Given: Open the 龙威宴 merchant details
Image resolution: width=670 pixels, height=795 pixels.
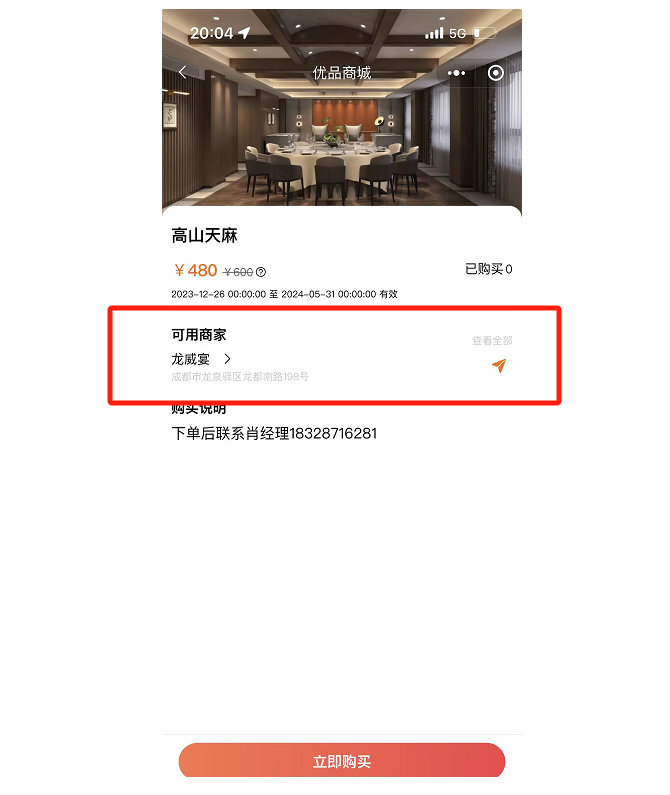Looking at the screenshot, I should (201, 359).
